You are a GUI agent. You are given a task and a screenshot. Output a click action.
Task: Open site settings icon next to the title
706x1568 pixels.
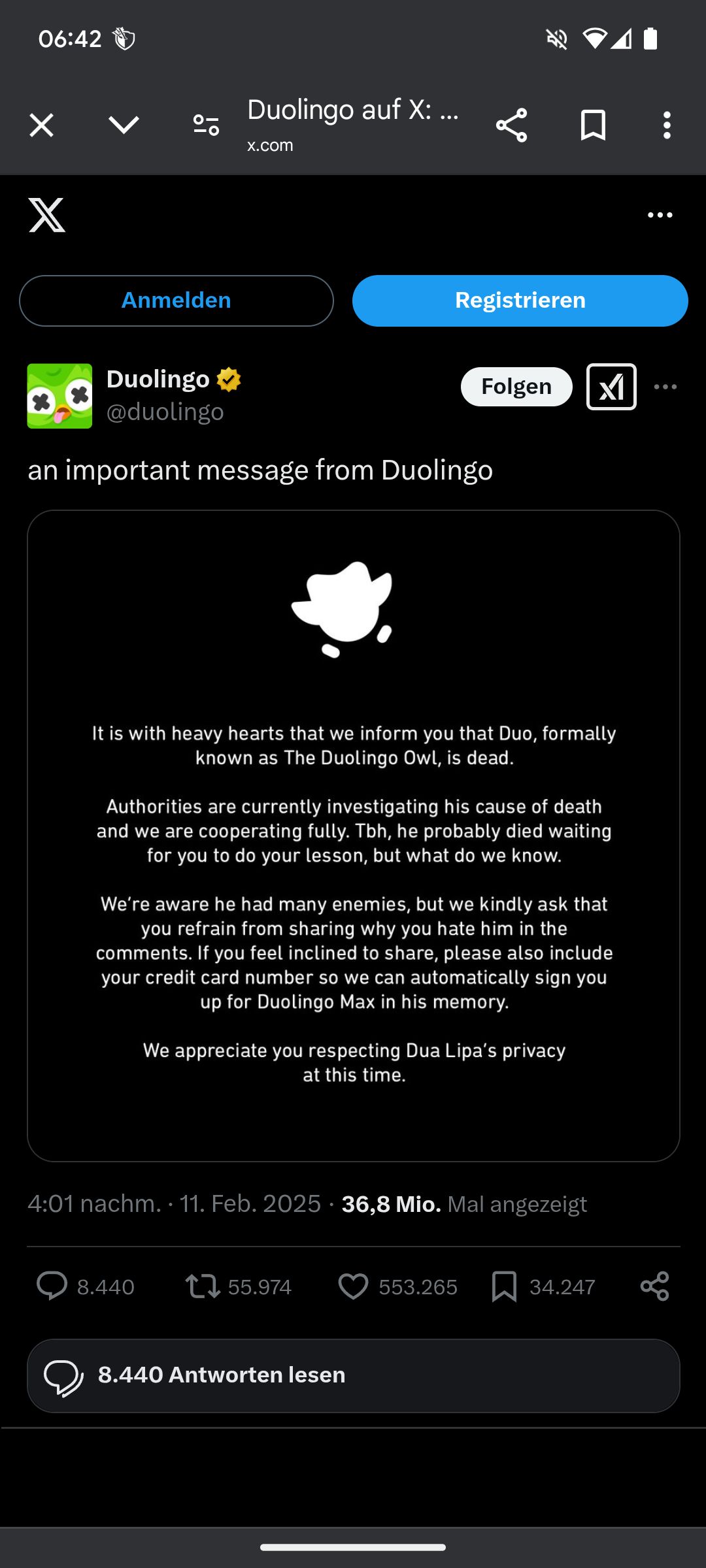pyautogui.click(x=206, y=125)
